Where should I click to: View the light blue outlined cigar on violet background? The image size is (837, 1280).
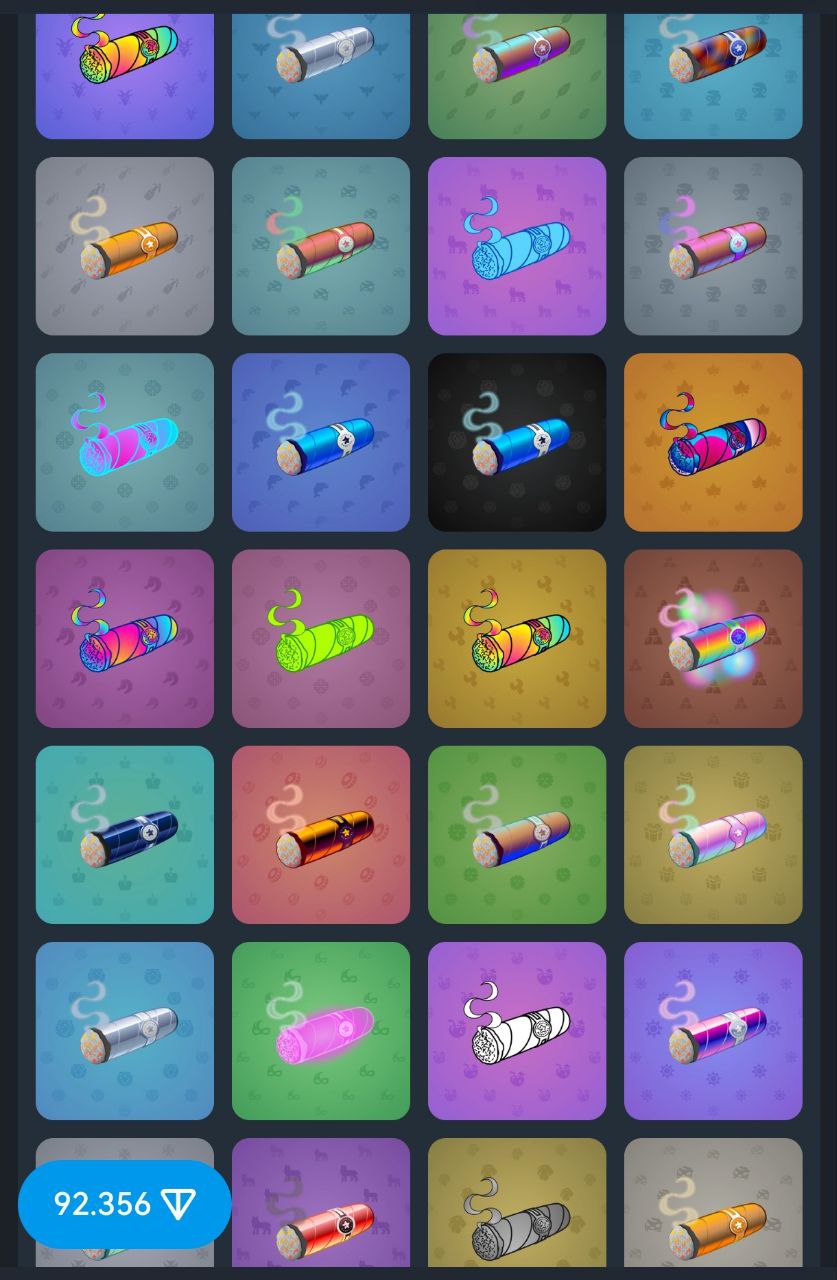[517, 246]
